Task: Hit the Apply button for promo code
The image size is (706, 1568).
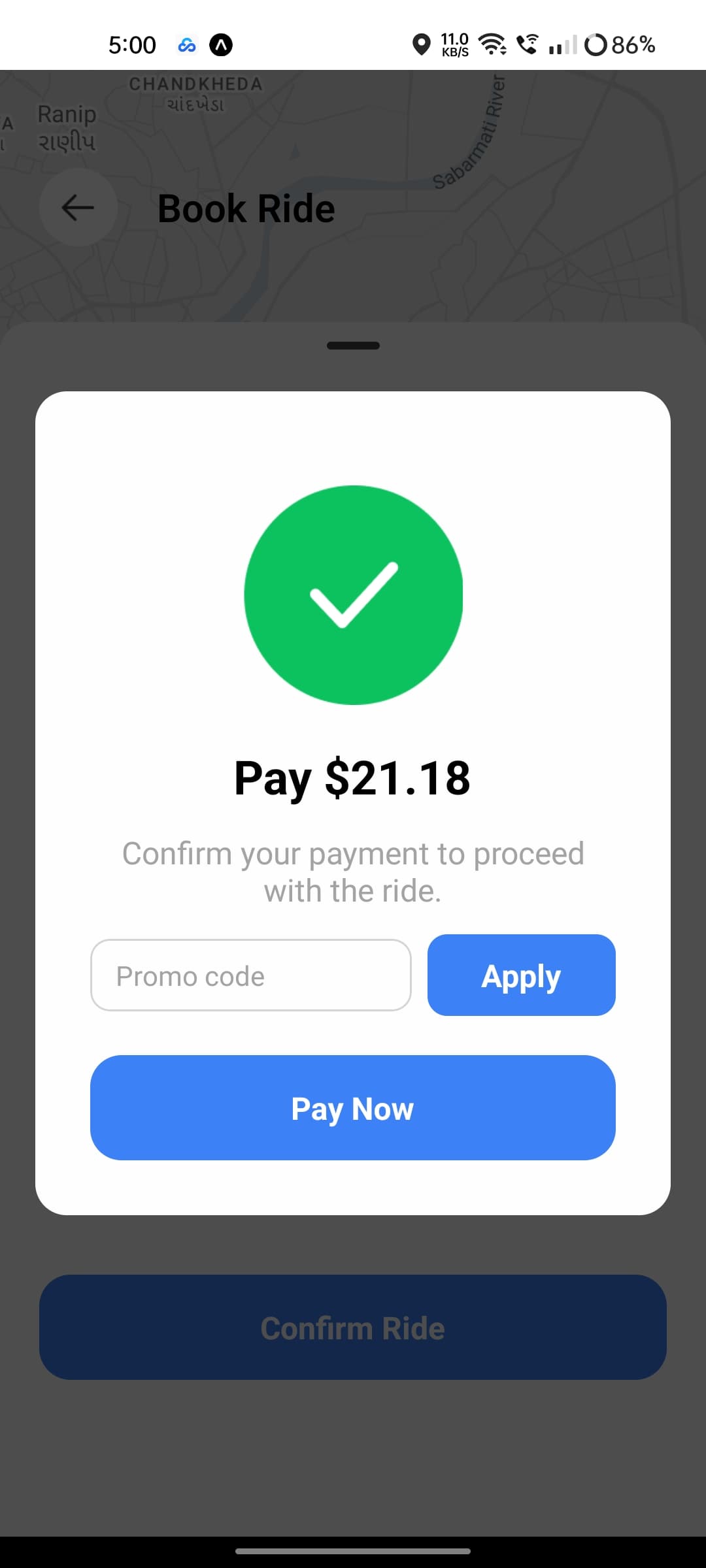Action: (x=521, y=975)
